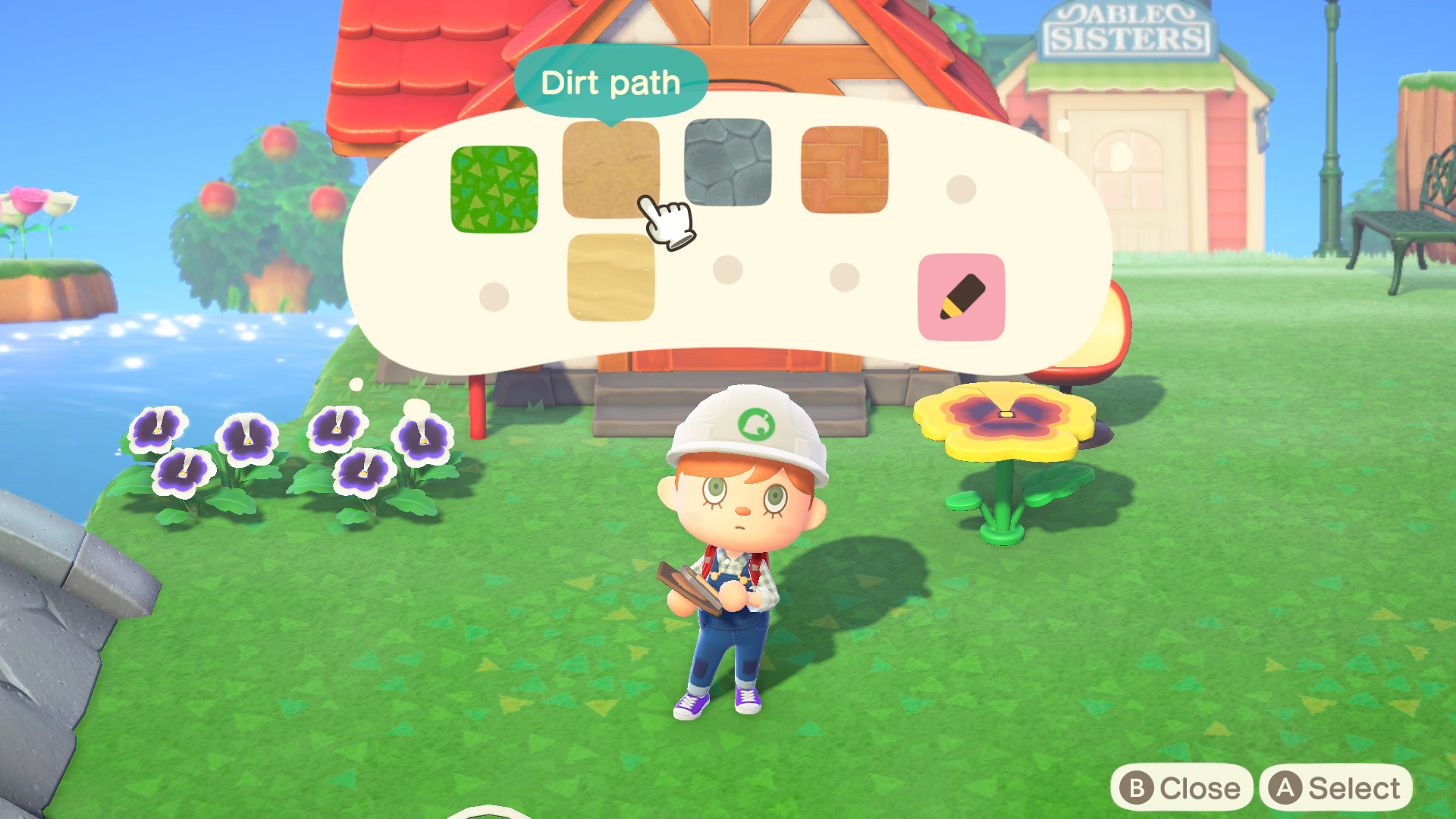
Task: Choose the Dirt path tile
Action: coord(610,168)
